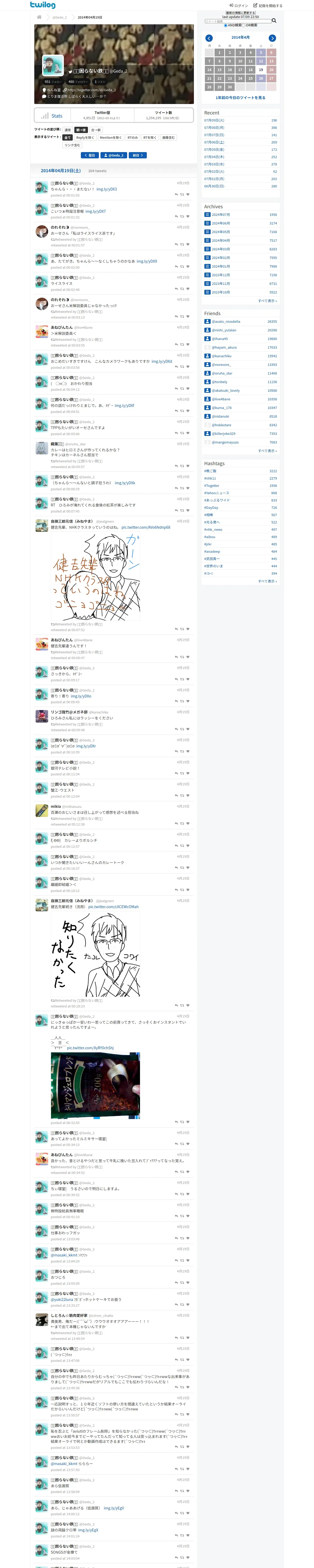Open Recent entry 07月09日(火)

(x=214, y=120)
